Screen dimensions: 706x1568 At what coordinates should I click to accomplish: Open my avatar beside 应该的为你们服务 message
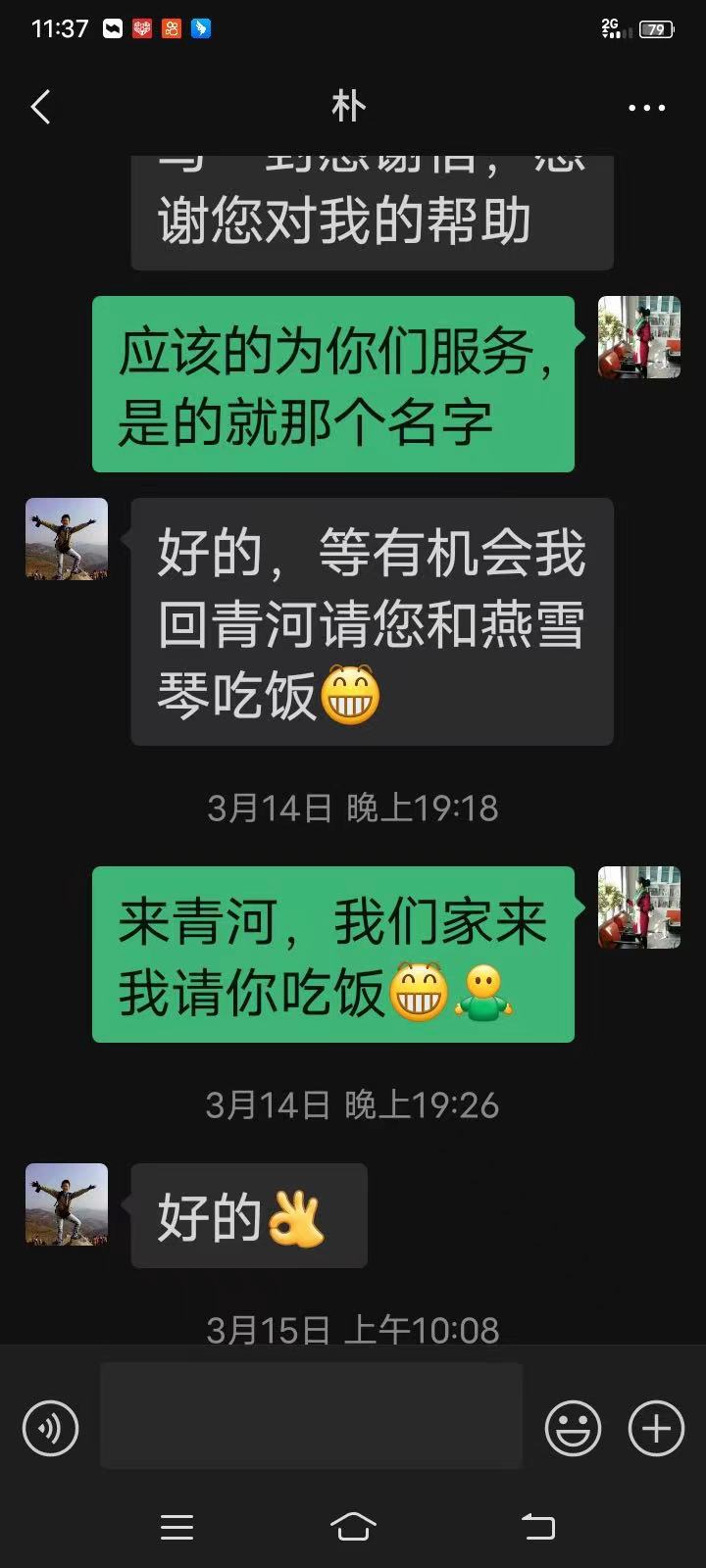639,337
